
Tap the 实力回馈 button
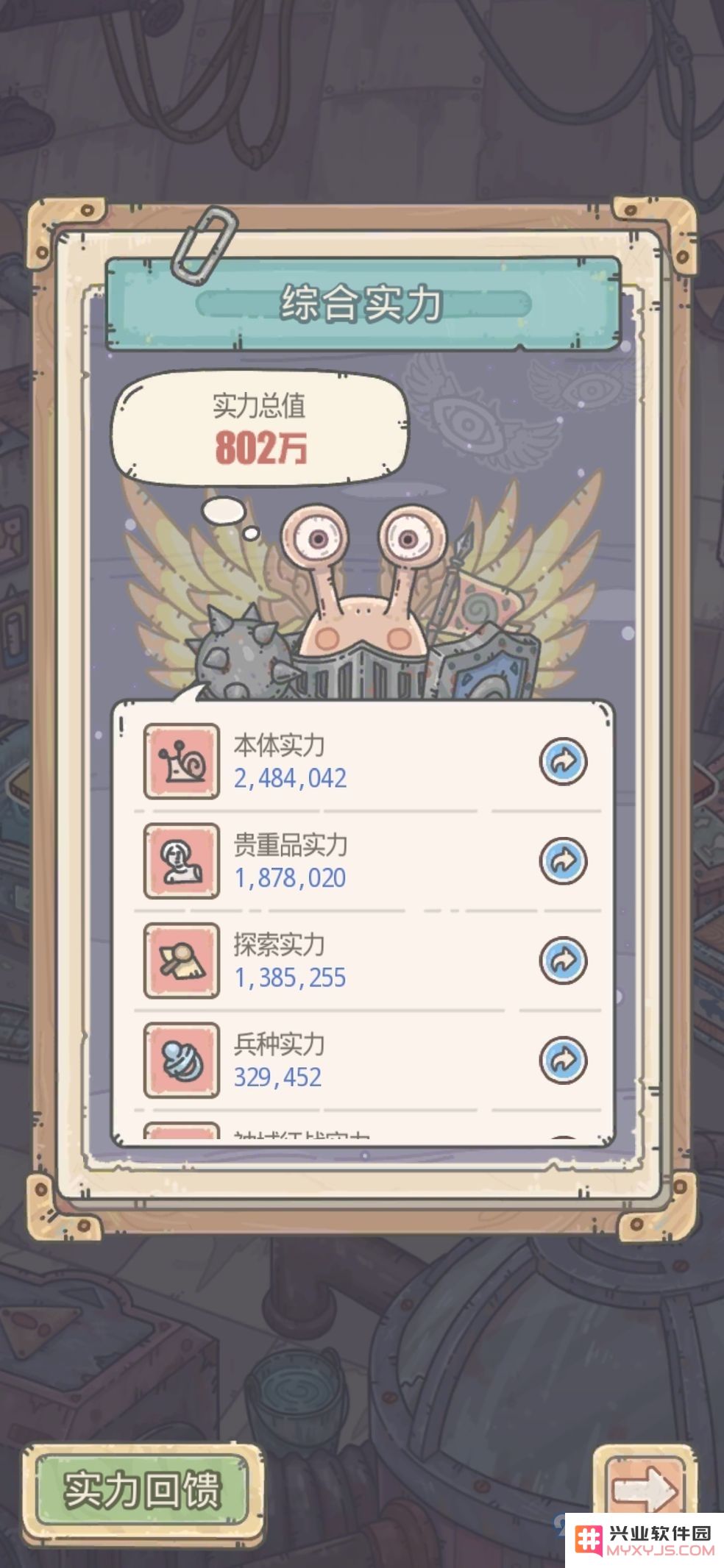coord(142,1490)
